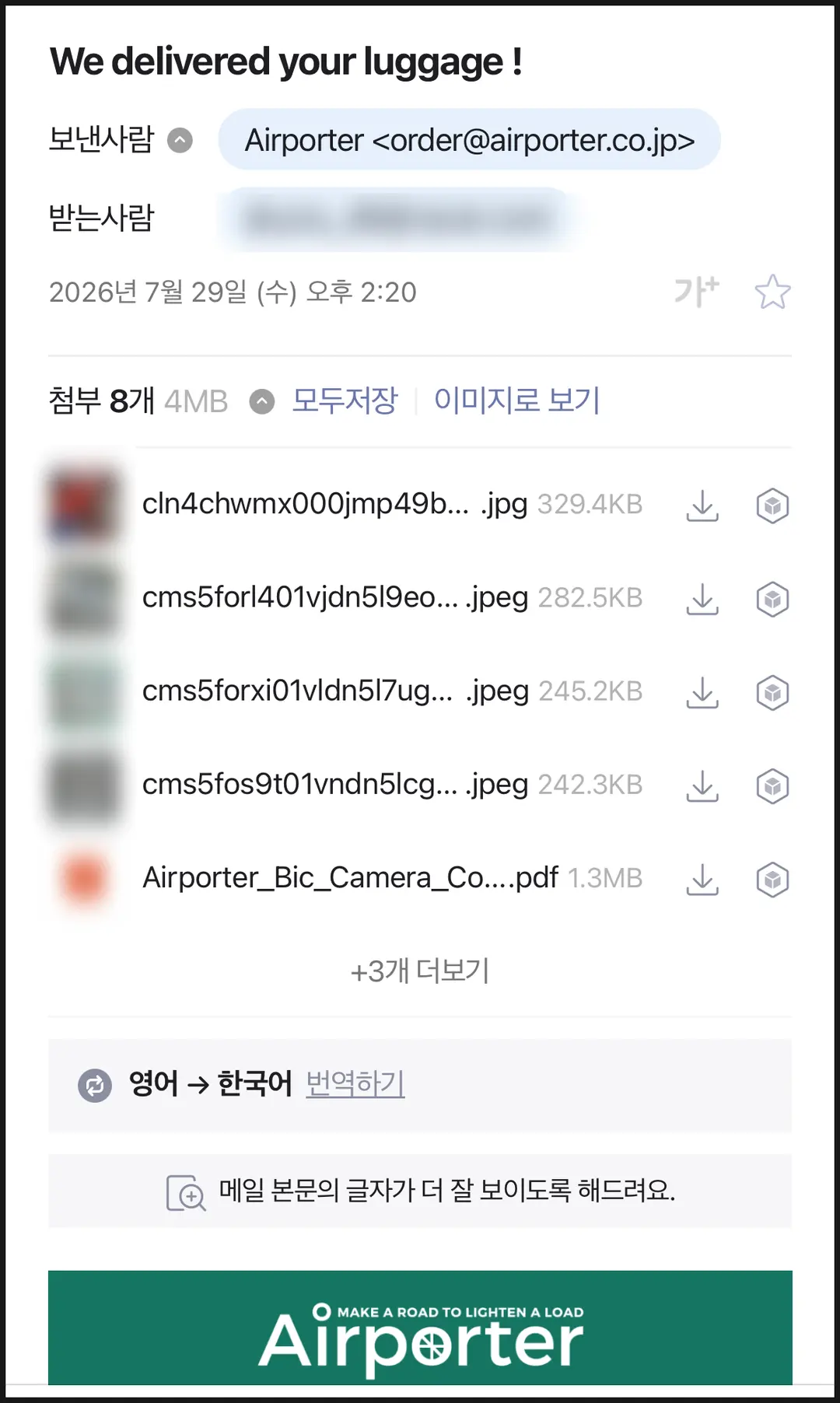The height and width of the screenshot is (1403, 840).
Task: Enlarge mail body text for readability
Action: point(420,1191)
